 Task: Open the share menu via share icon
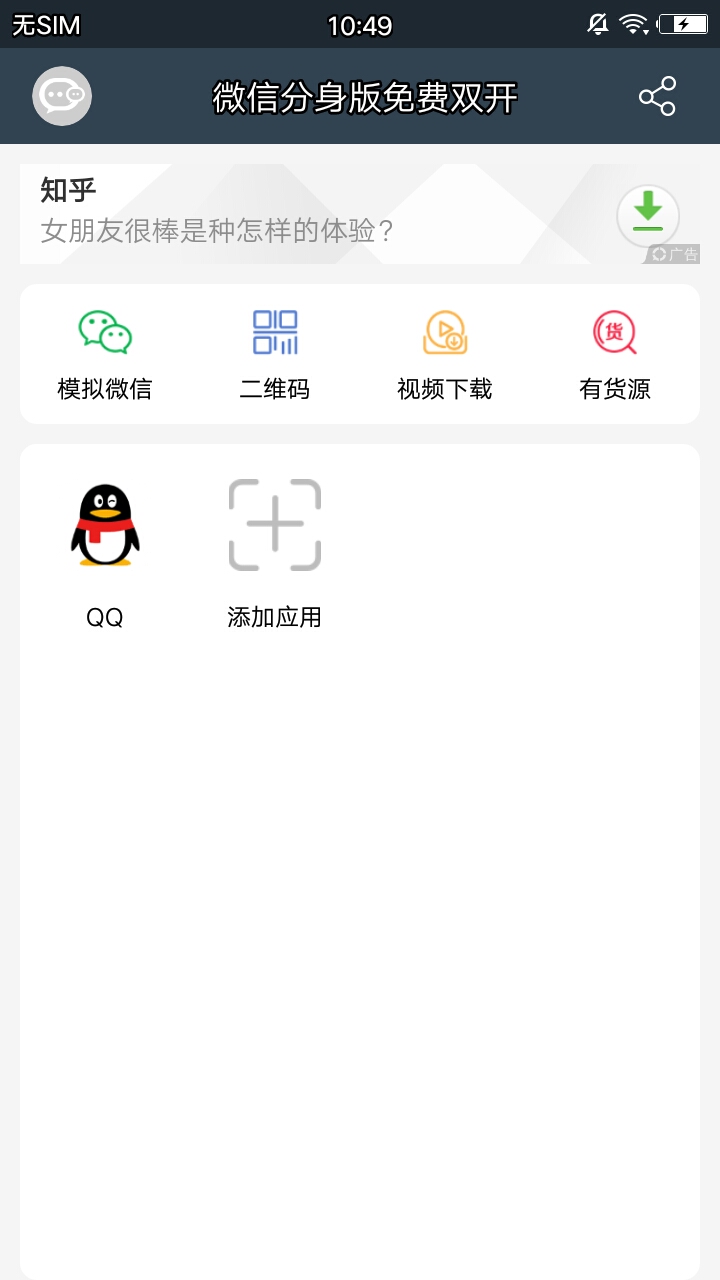[x=656, y=96]
